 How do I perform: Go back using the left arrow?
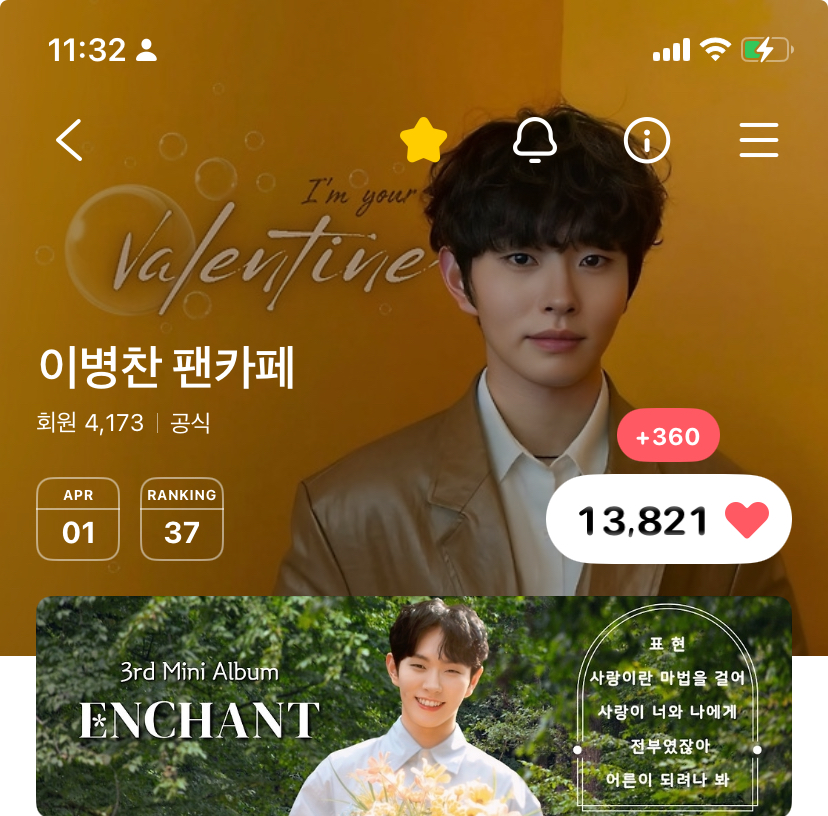tap(69, 140)
